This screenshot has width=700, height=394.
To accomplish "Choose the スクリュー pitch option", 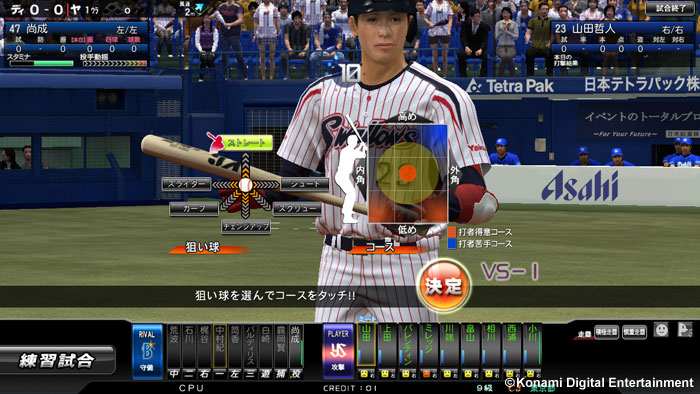I will 297,208.
